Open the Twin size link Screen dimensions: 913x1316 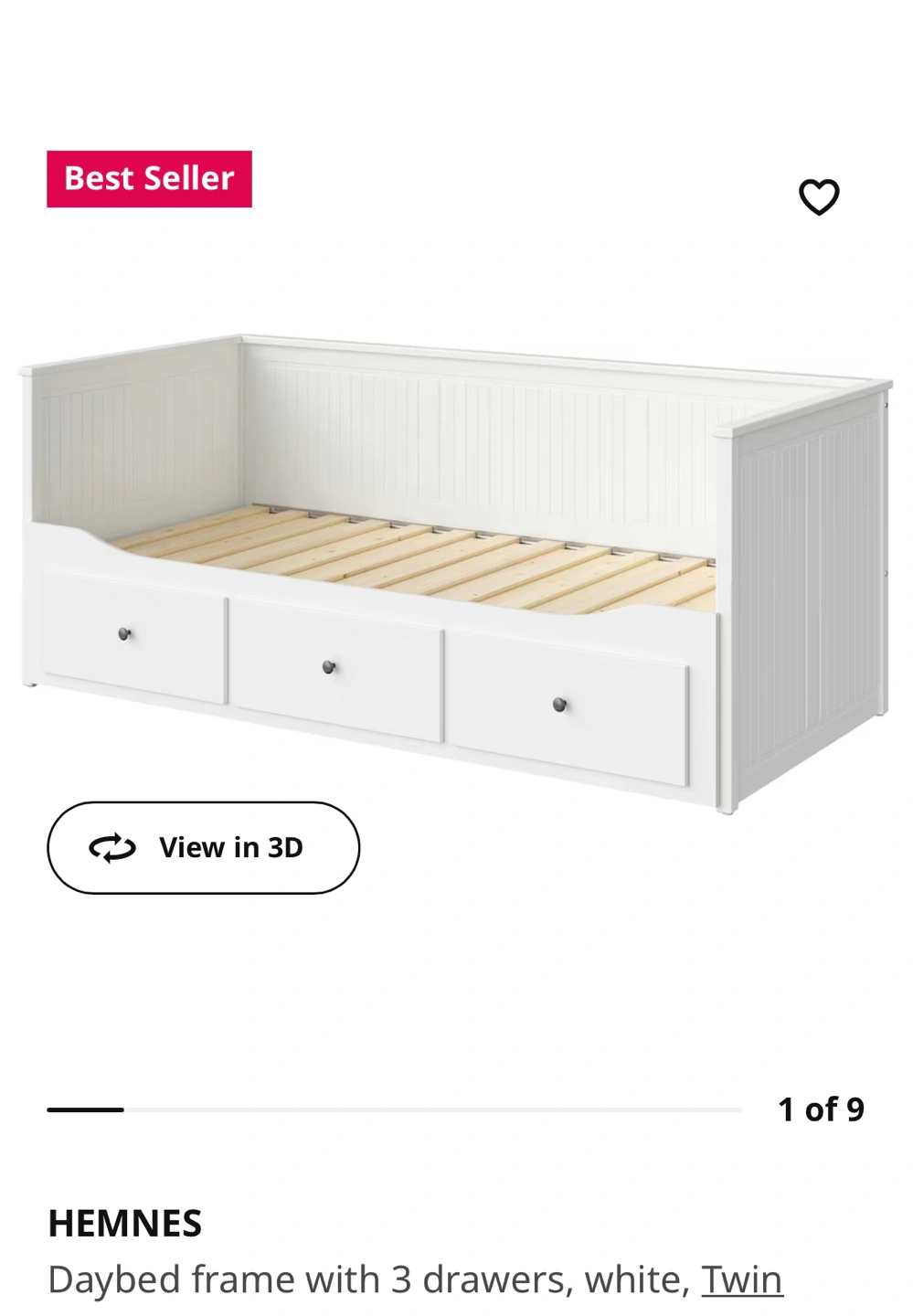pyautogui.click(x=741, y=1279)
